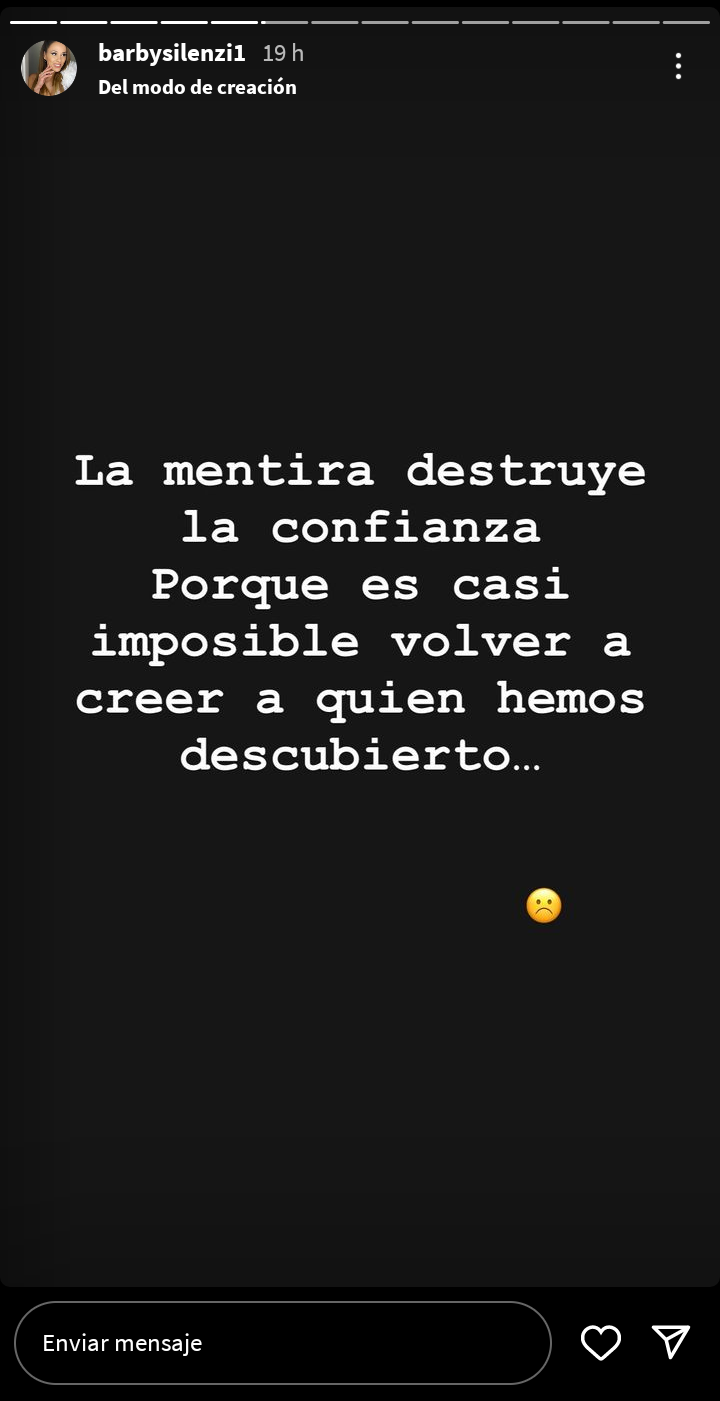720x1401 pixels.
Task: Share the story via paper plane
Action: pyautogui.click(x=670, y=1342)
